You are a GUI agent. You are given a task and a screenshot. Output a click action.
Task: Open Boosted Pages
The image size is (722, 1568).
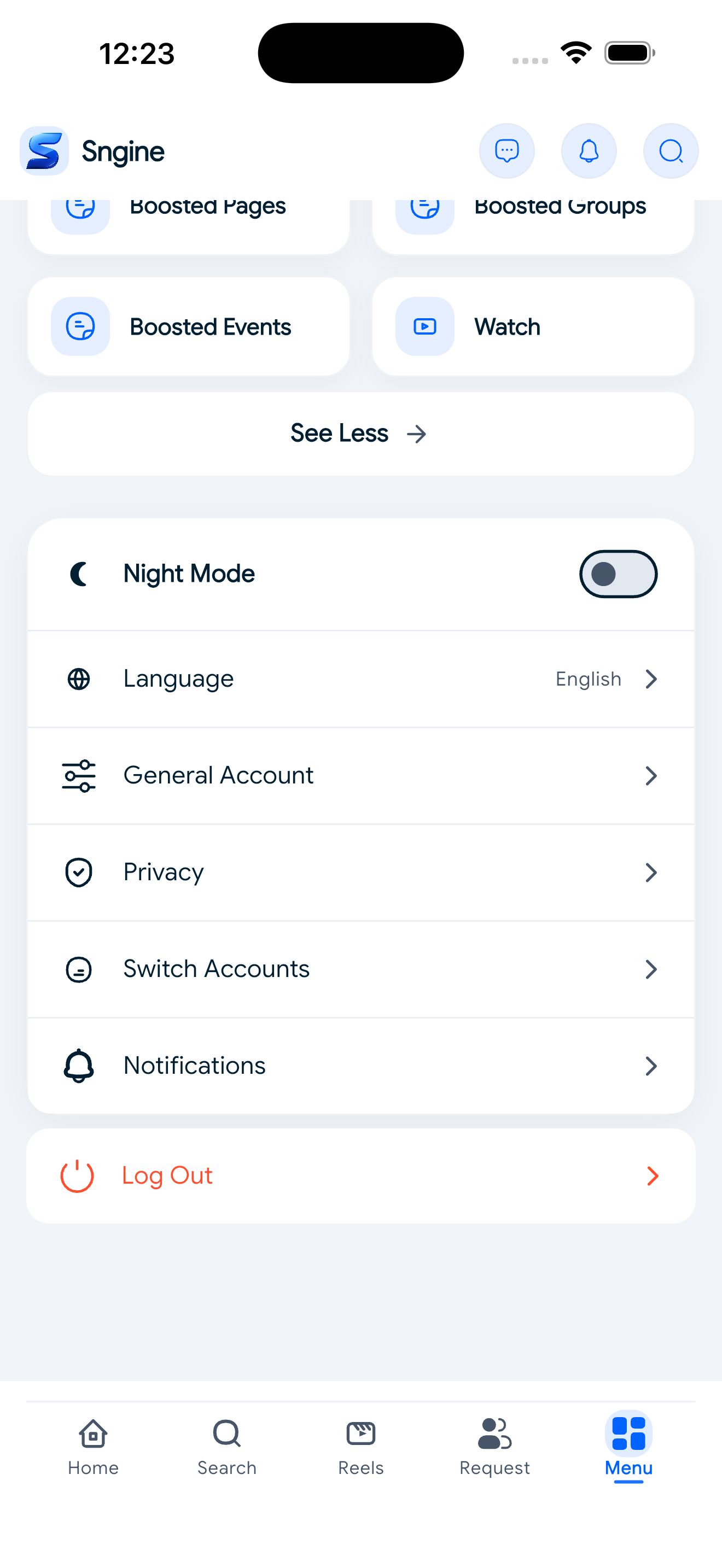(207, 207)
